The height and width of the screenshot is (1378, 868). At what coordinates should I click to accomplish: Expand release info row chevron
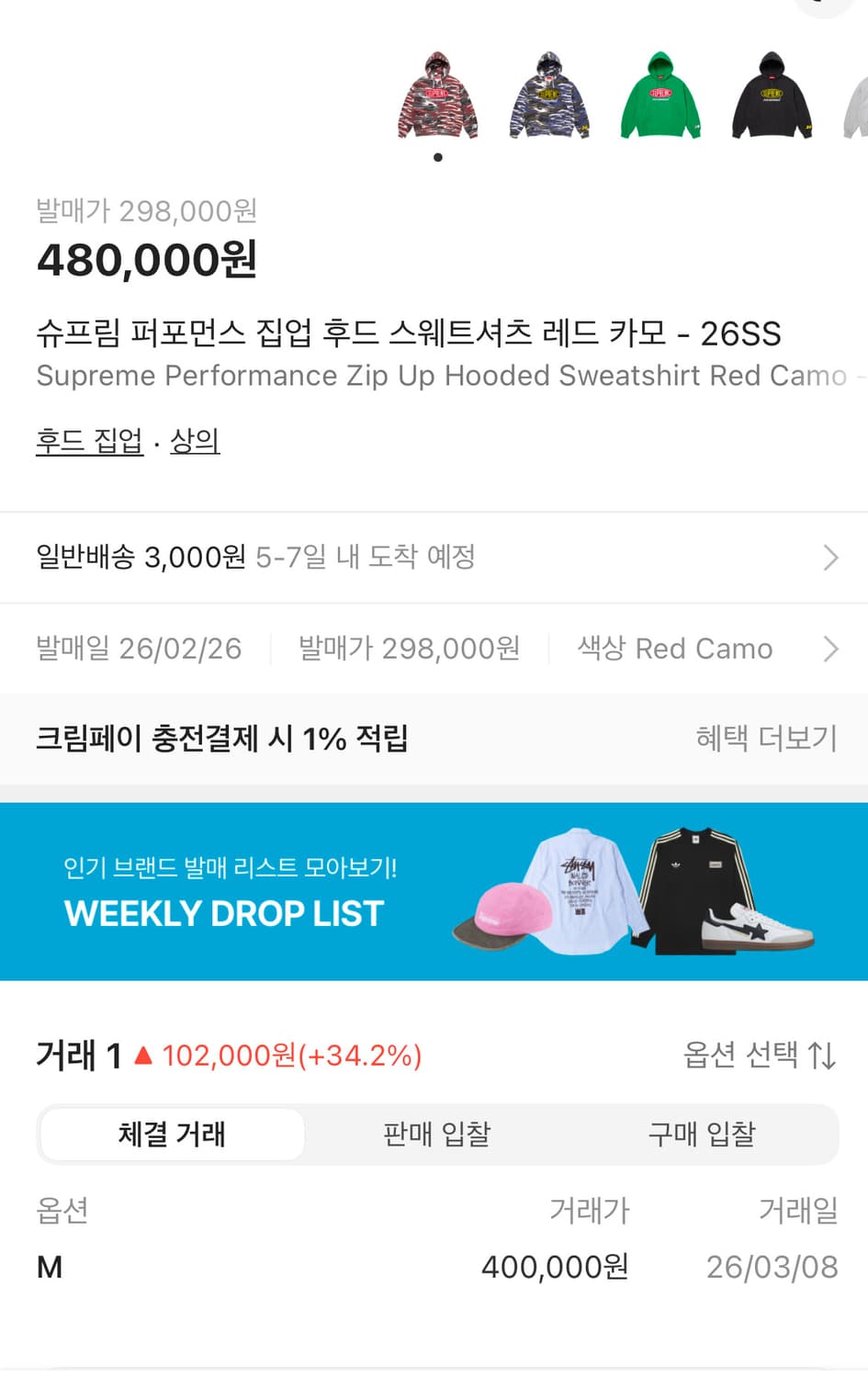click(830, 649)
